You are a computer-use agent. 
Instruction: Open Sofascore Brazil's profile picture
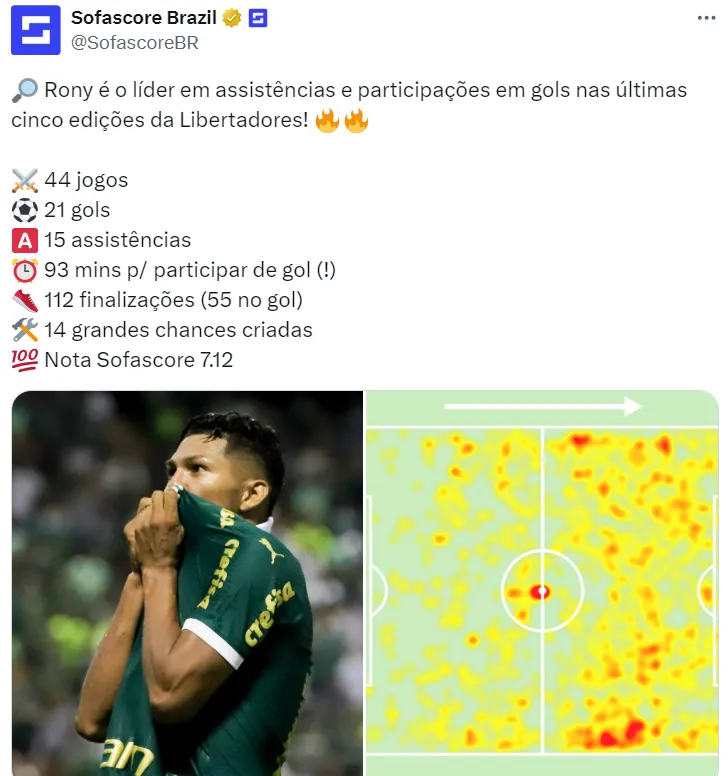point(35,30)
